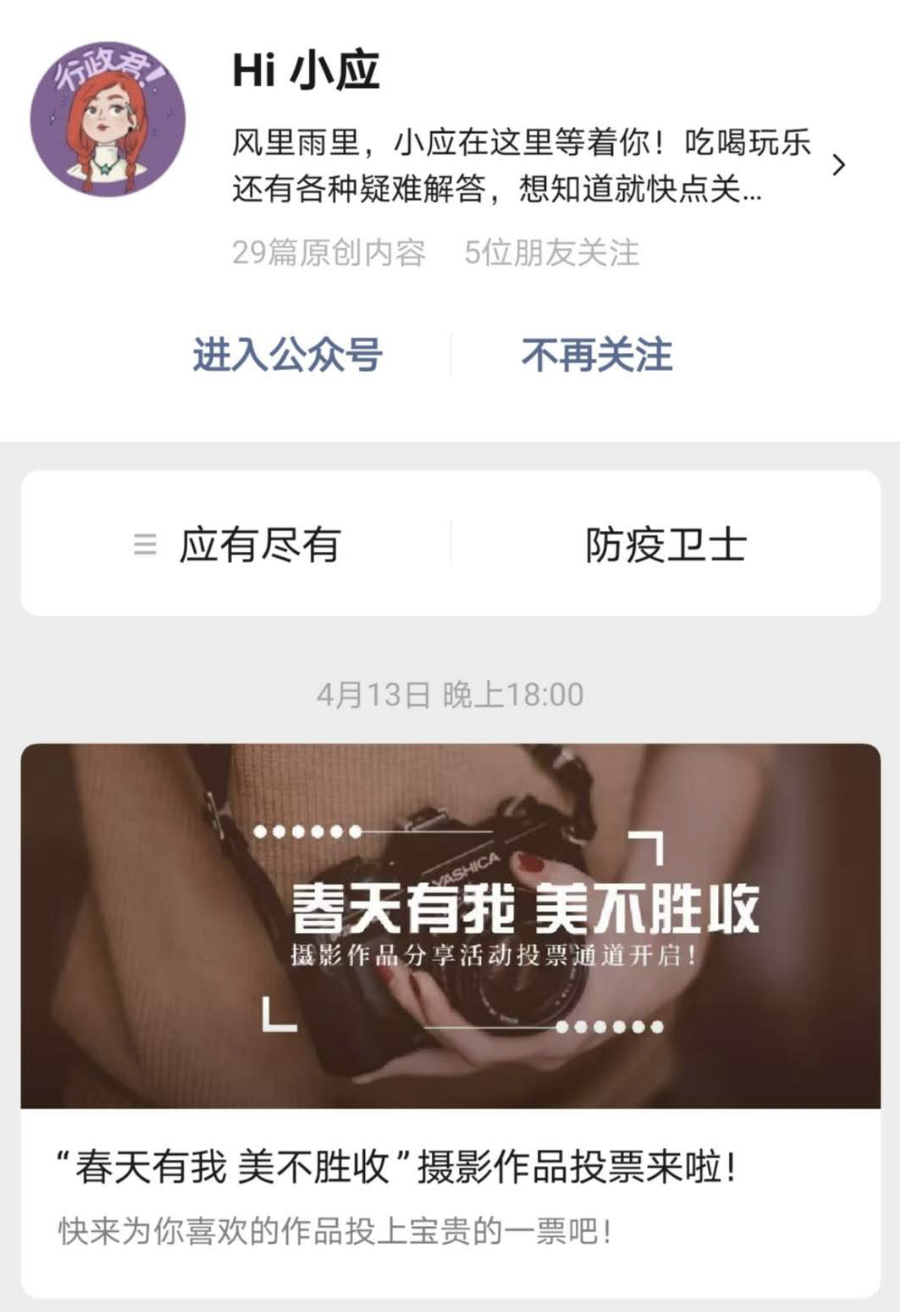The width and height of the screenshot is (900, 1312).
Task: Open Hi 小应 account profile chevron
Action: pyautogui.click(x=838, y=166)
